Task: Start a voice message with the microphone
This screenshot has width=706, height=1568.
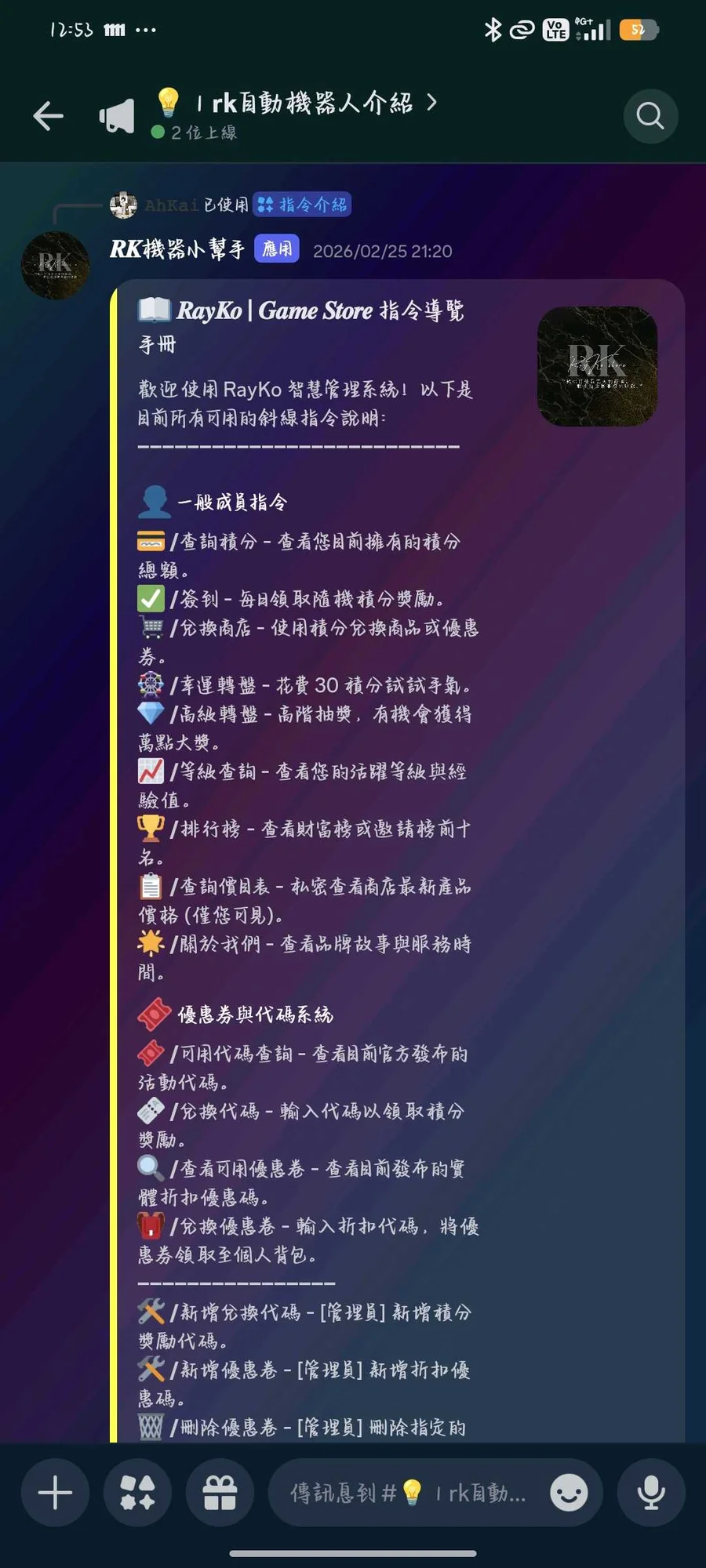Action: tap(651, 1492)
